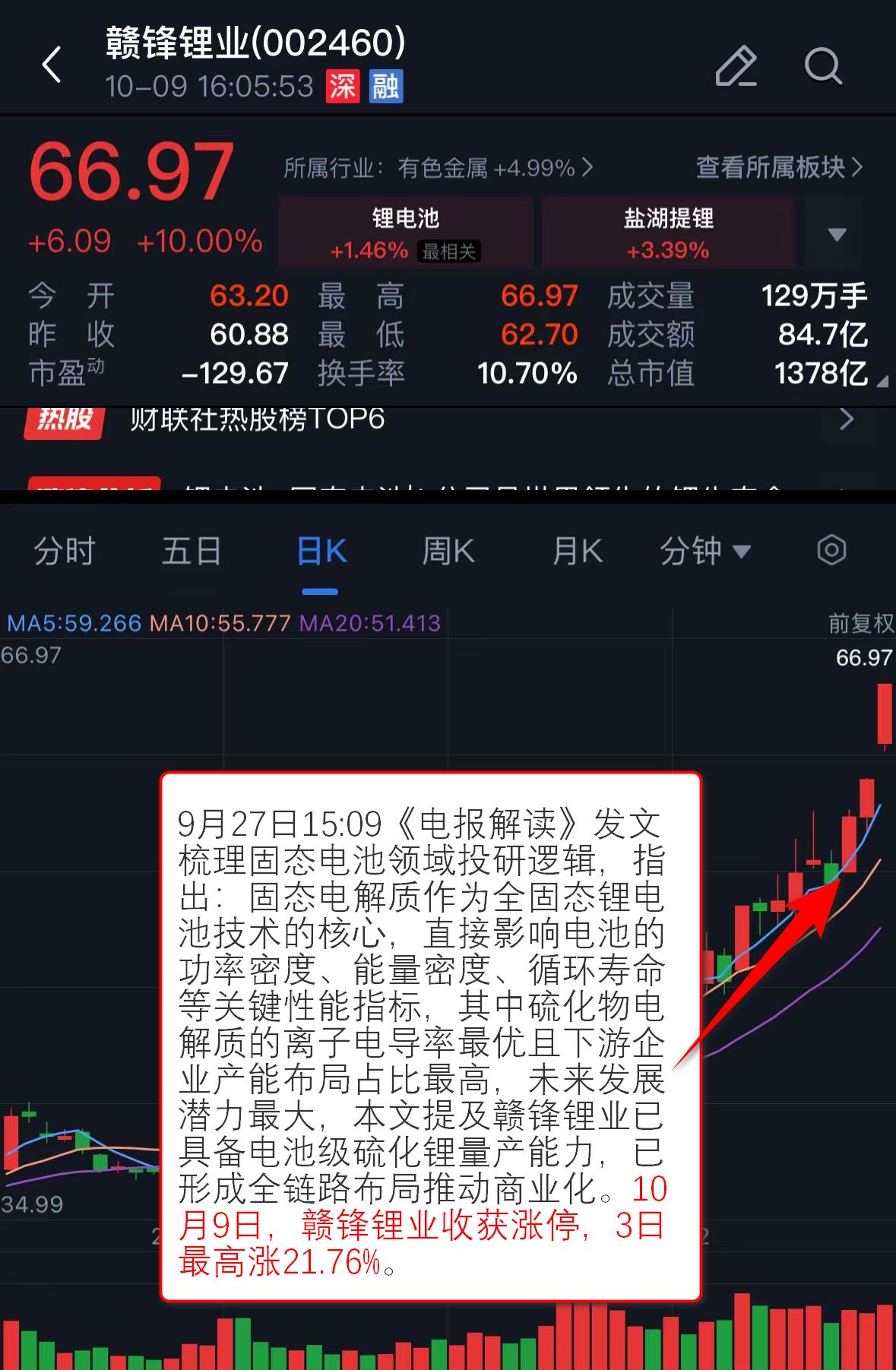Viewport: 896px width, 1370px height.
Task: Tap 查看所属板块
Action: 779,168
